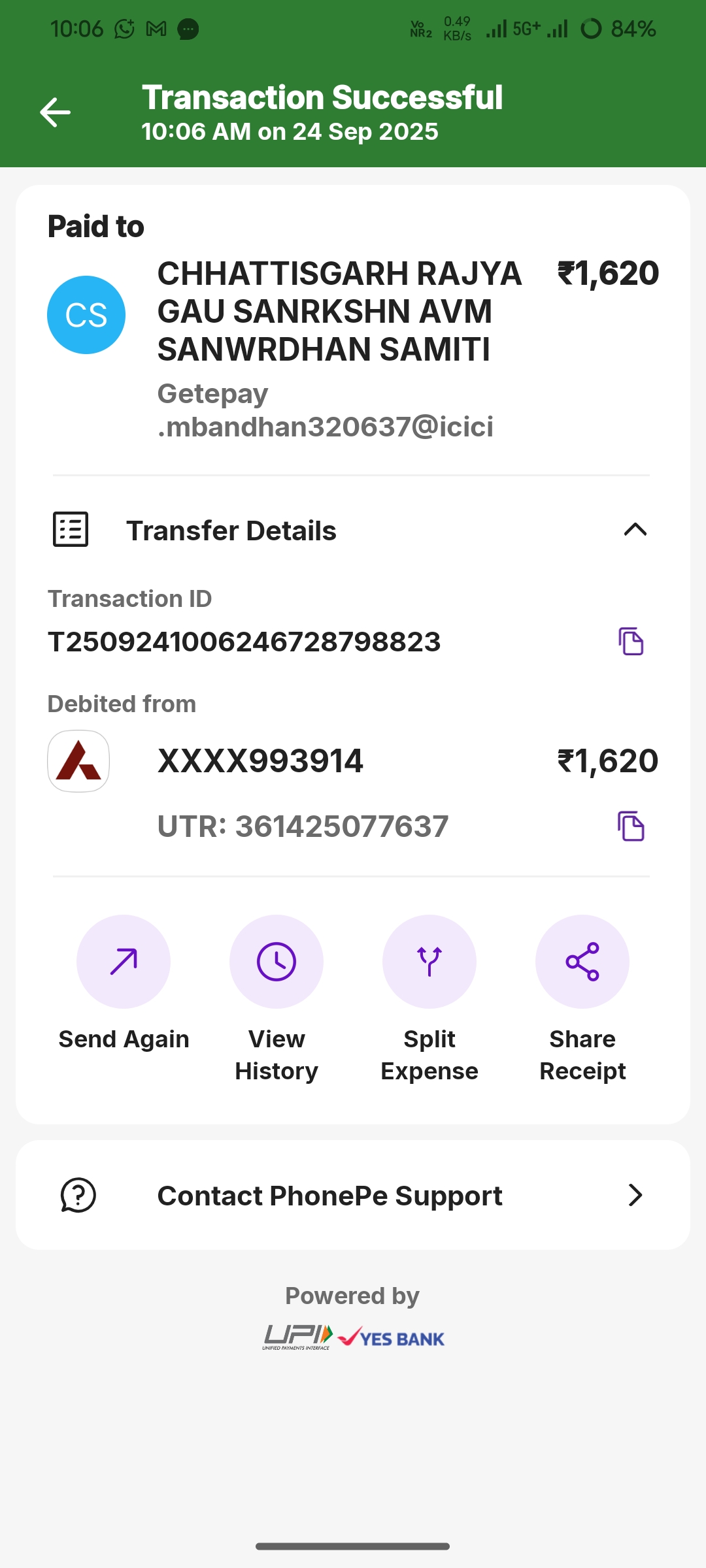Select Split Expense
706x1568 pixels.
429,962
